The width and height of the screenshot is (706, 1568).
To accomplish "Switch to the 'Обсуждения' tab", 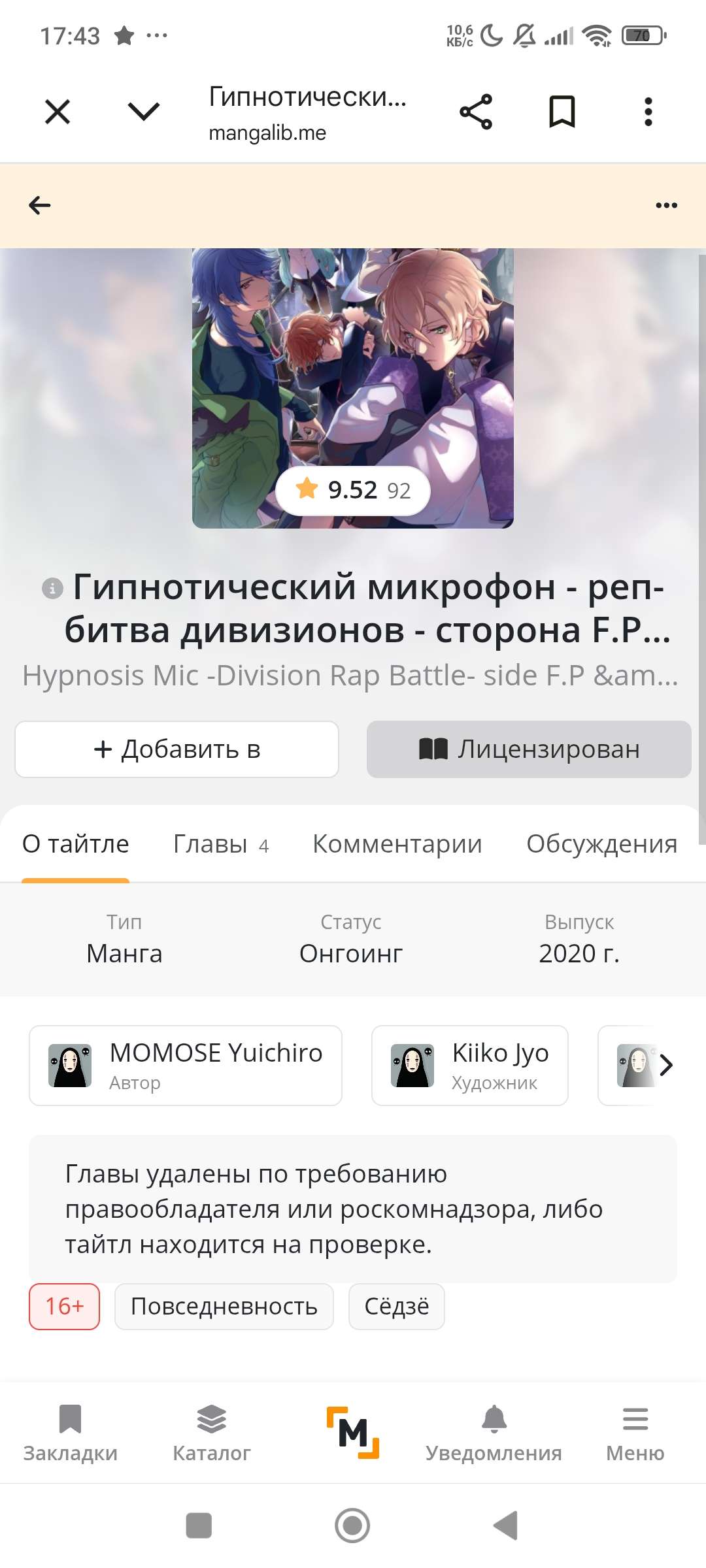I will pyautogui.click(x=601, y=844).
